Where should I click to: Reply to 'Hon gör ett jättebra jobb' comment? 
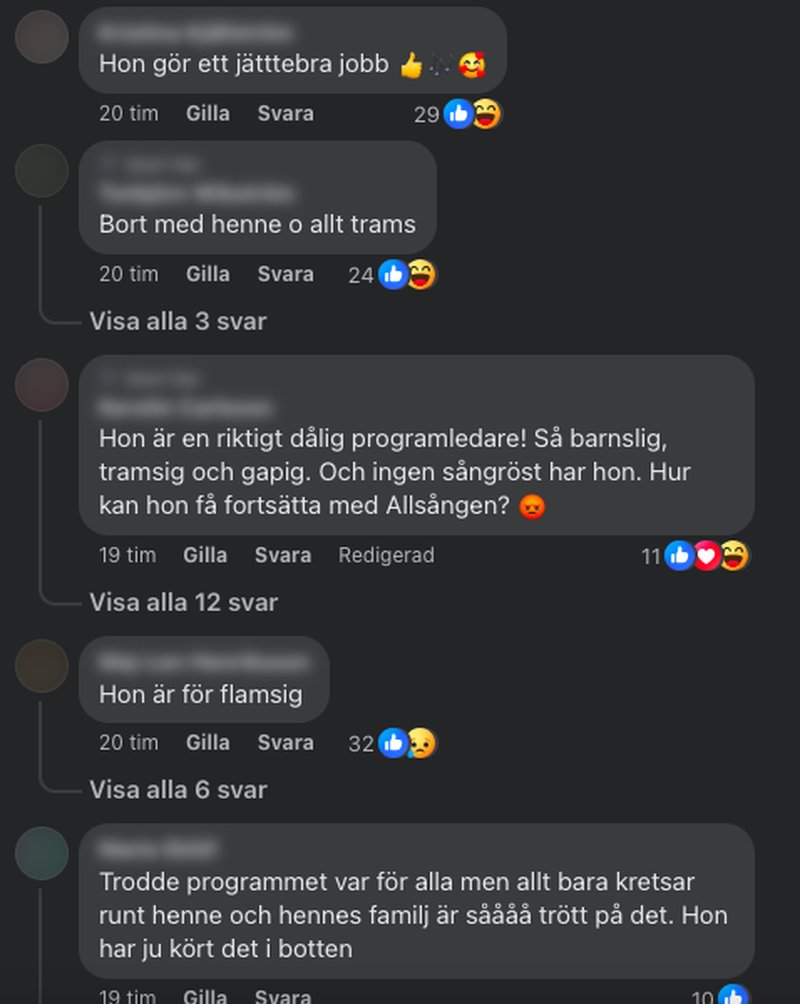[285, 114]
